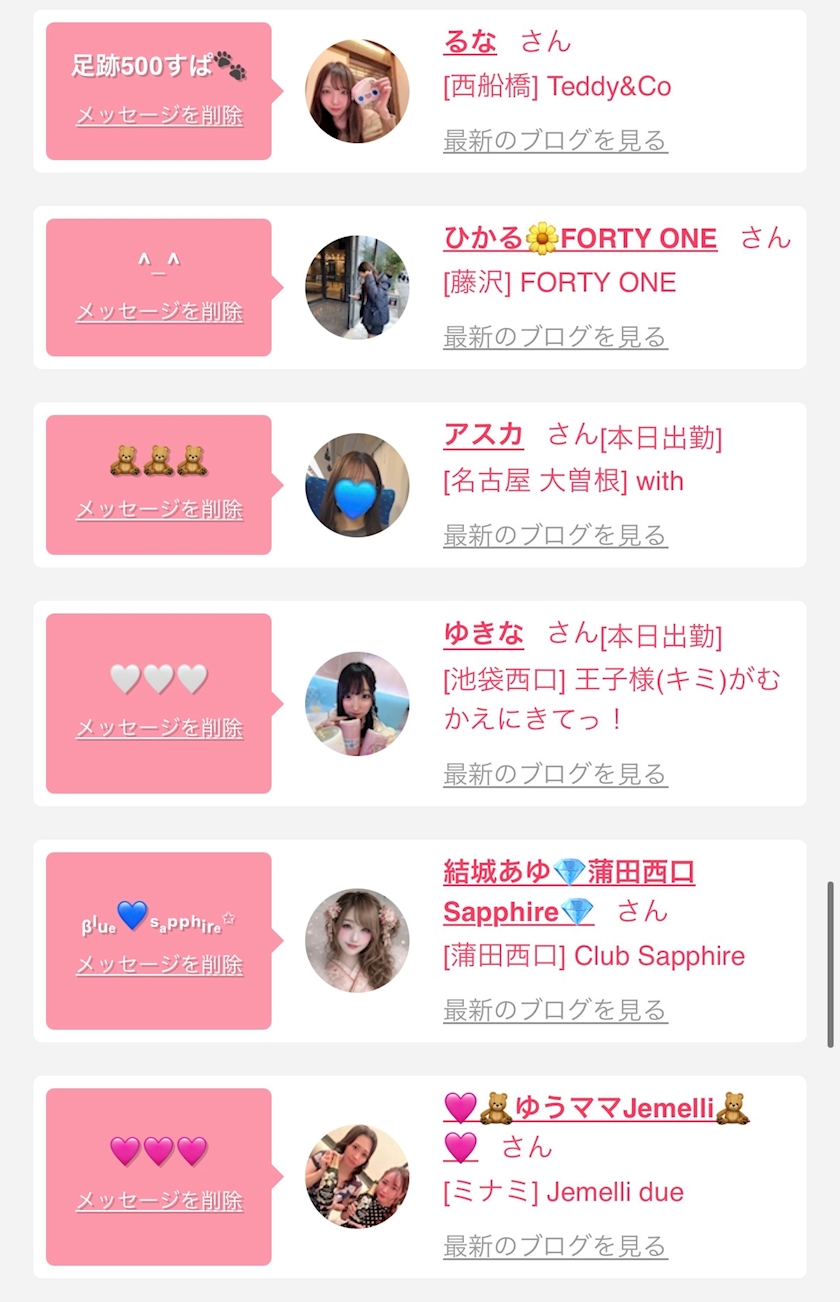Delete the three teddy bears message
The width and height of the screenshot is (840, 1302).
pos(159,509)
